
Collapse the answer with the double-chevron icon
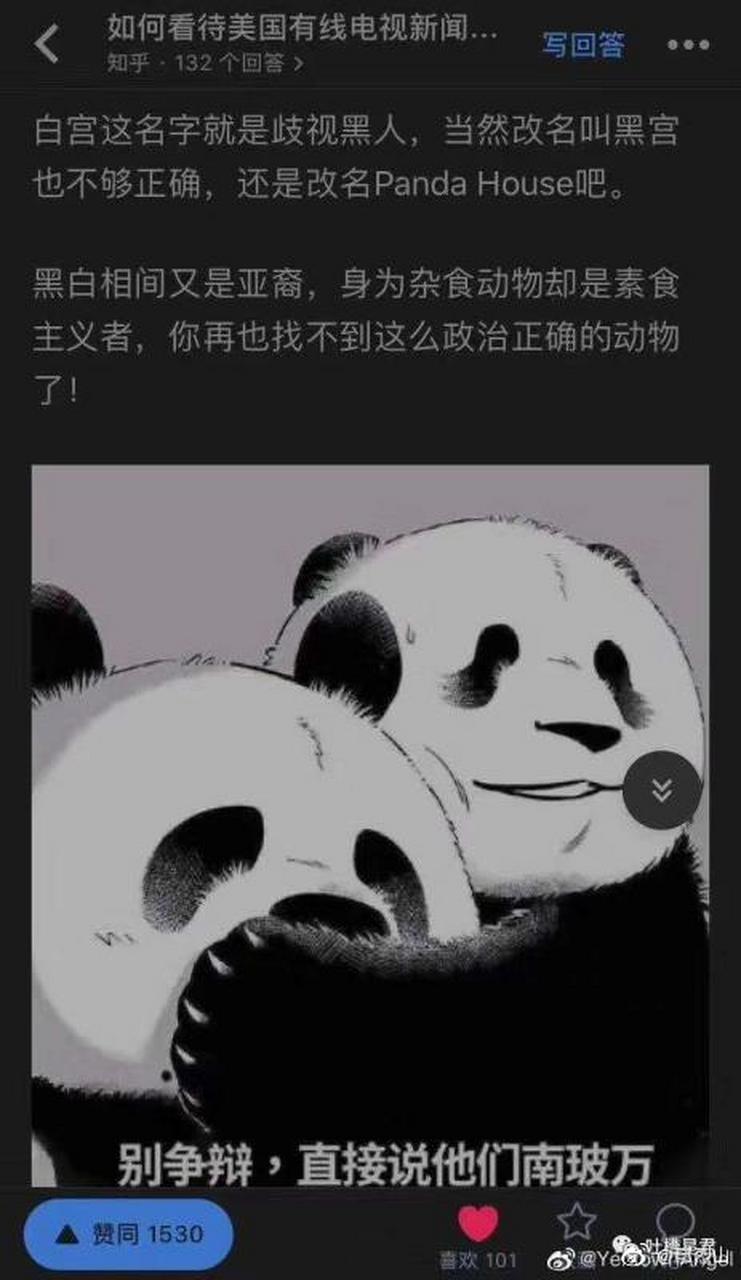click(x=662, y=787)
